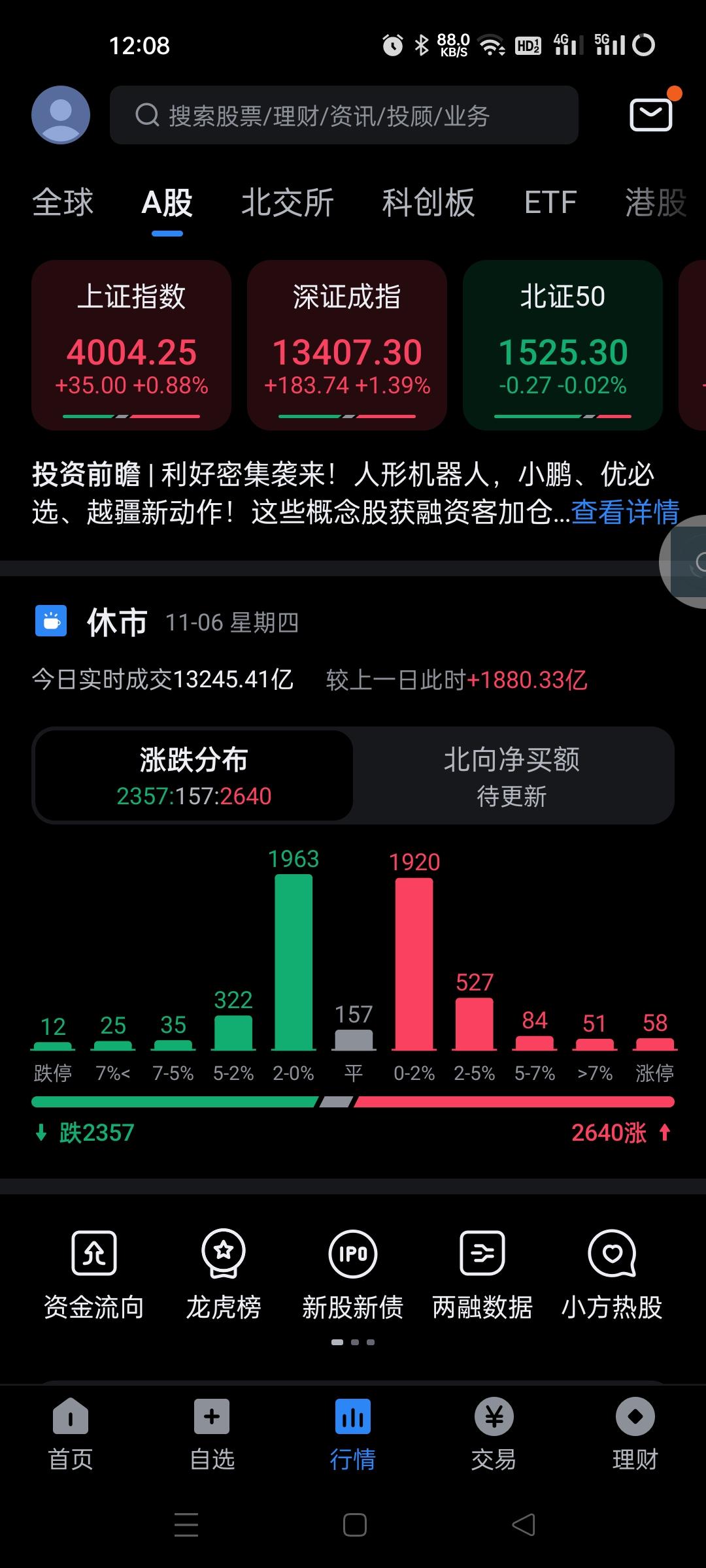Viewport: 706px width, 1568px height.
Task: Open the 理财 wealth management section
Action: point(635,1434)
